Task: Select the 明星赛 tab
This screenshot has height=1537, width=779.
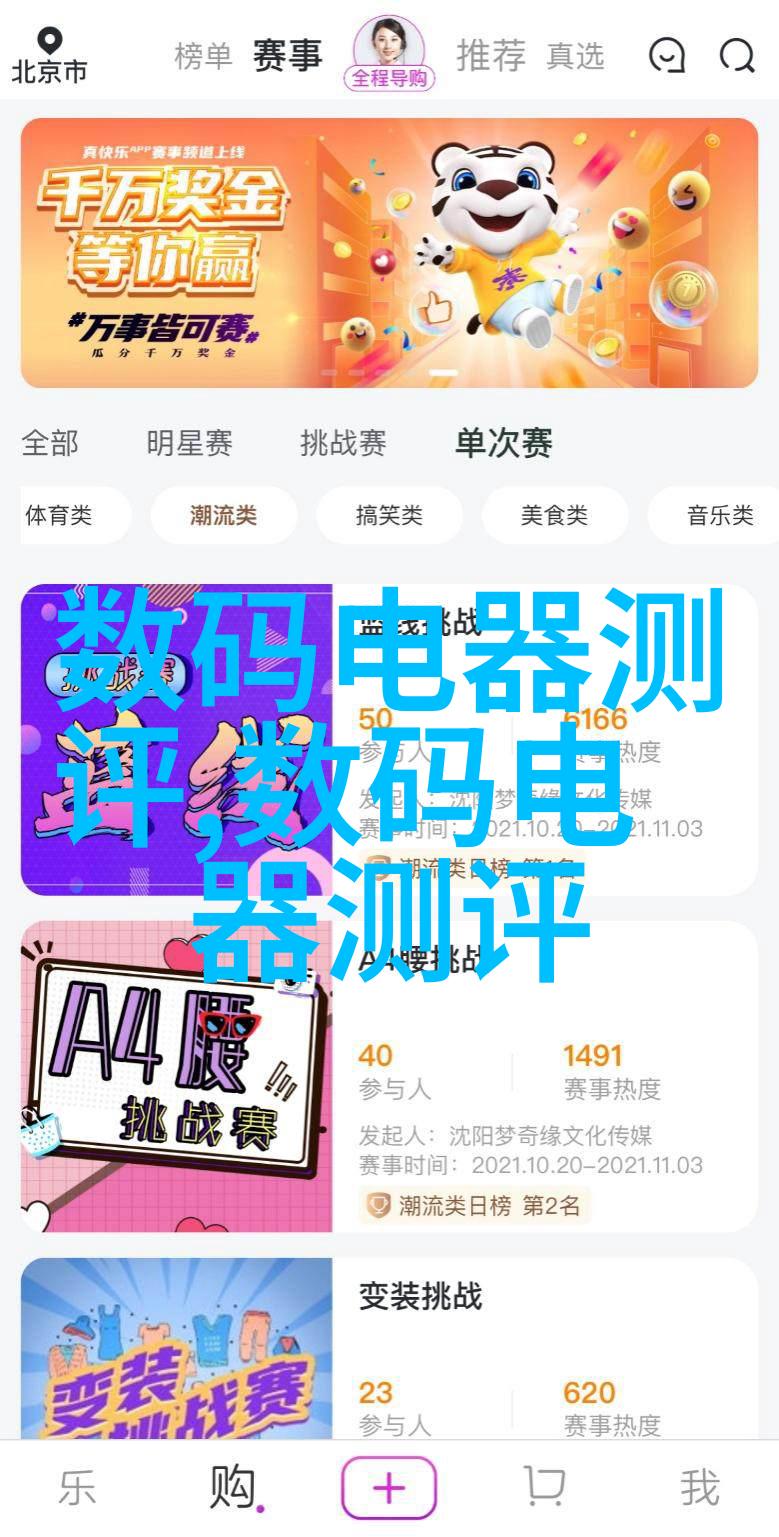Action: (189, 443)
